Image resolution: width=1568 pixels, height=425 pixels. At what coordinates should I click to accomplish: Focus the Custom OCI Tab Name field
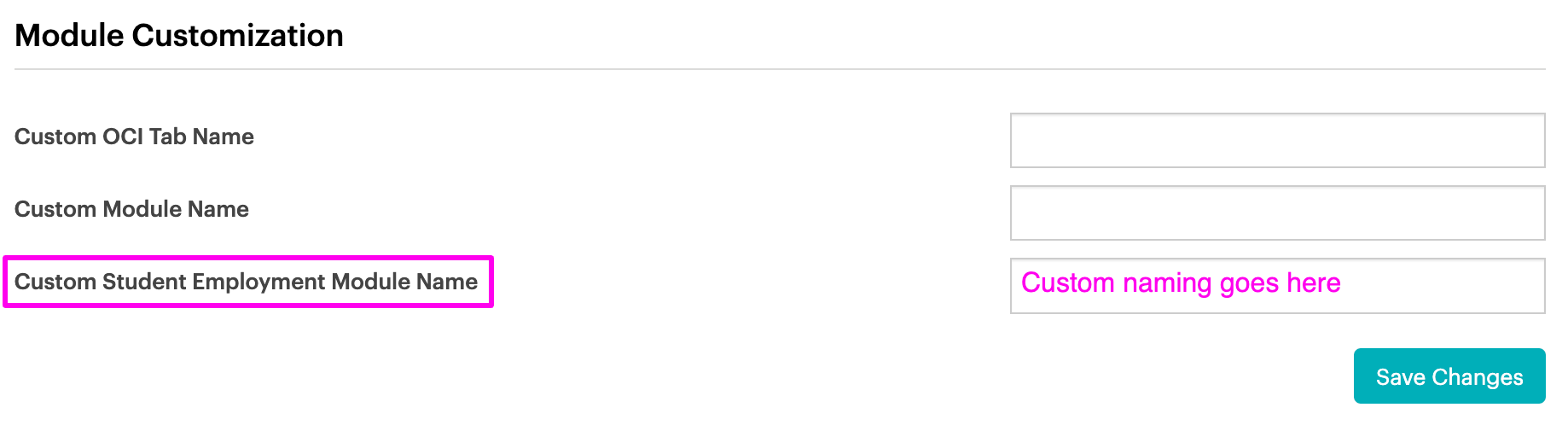(1277, 141)
